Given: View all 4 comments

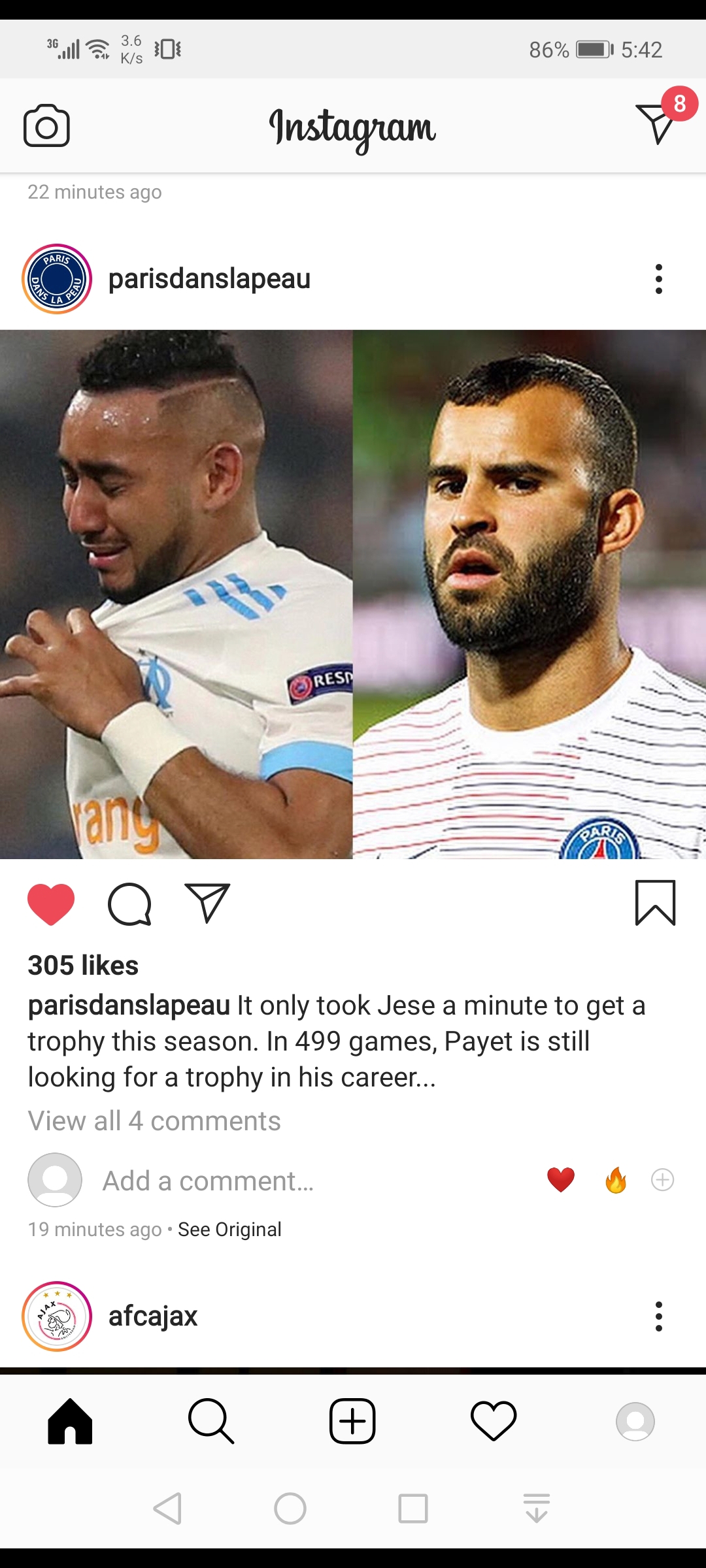Looking at the screenshot, I should [x=154, y=1121].
